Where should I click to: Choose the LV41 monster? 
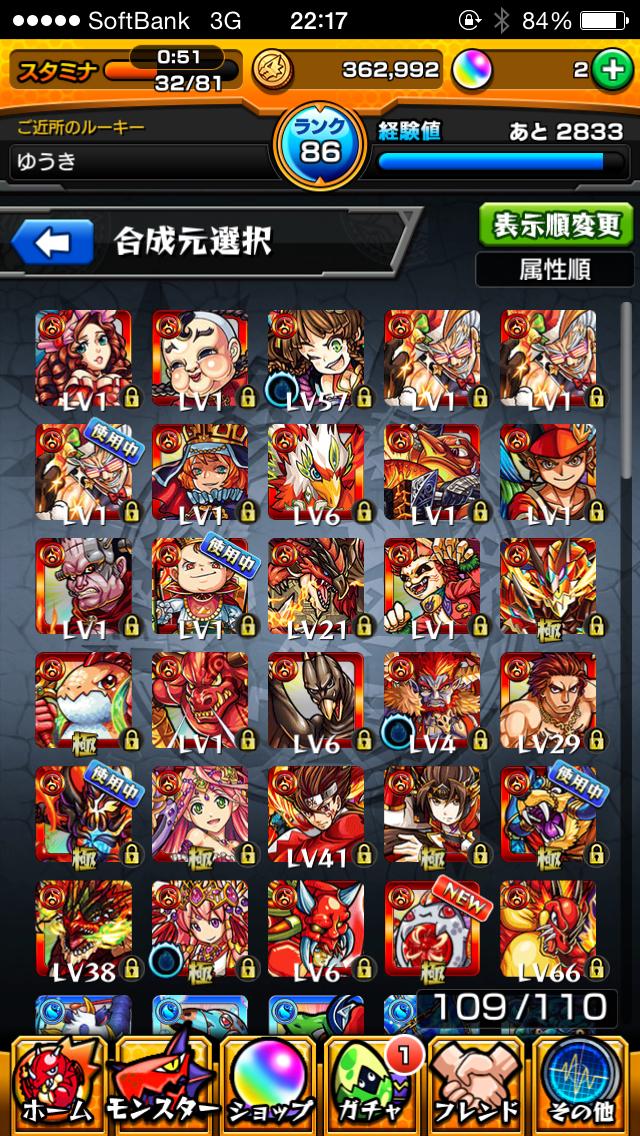tap(315, 813)
